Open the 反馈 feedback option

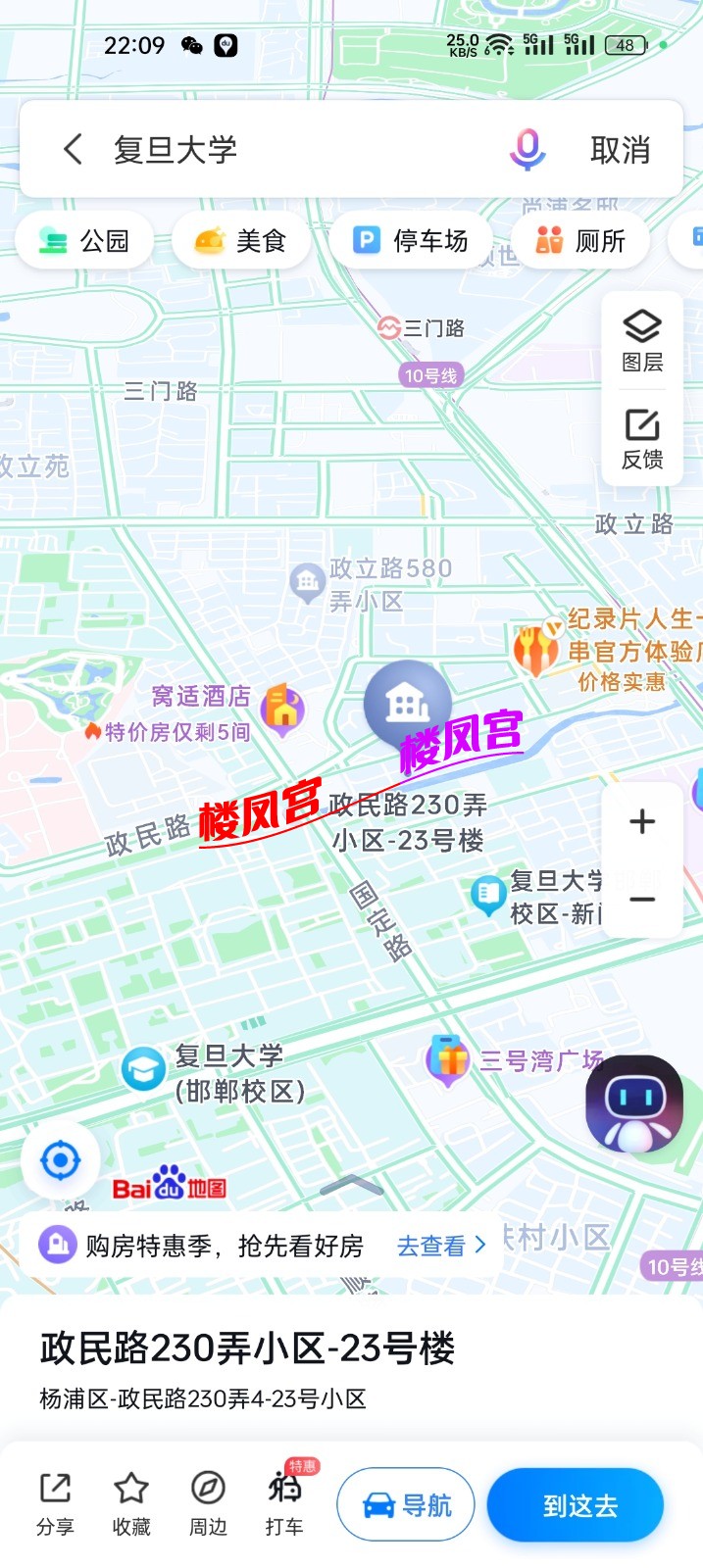click(642, 438)
